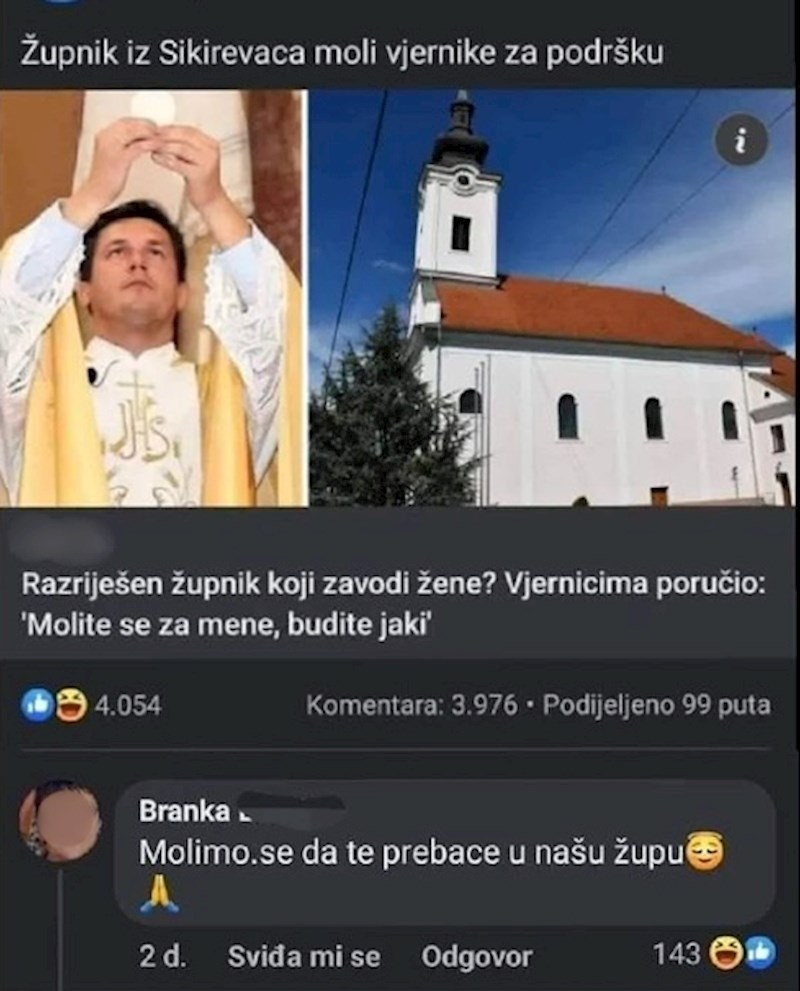The width and height of the screenshot is (800, 991).
Task: Like Branka's comment with Sviđa mi se
Action: (x=304, y=957)
